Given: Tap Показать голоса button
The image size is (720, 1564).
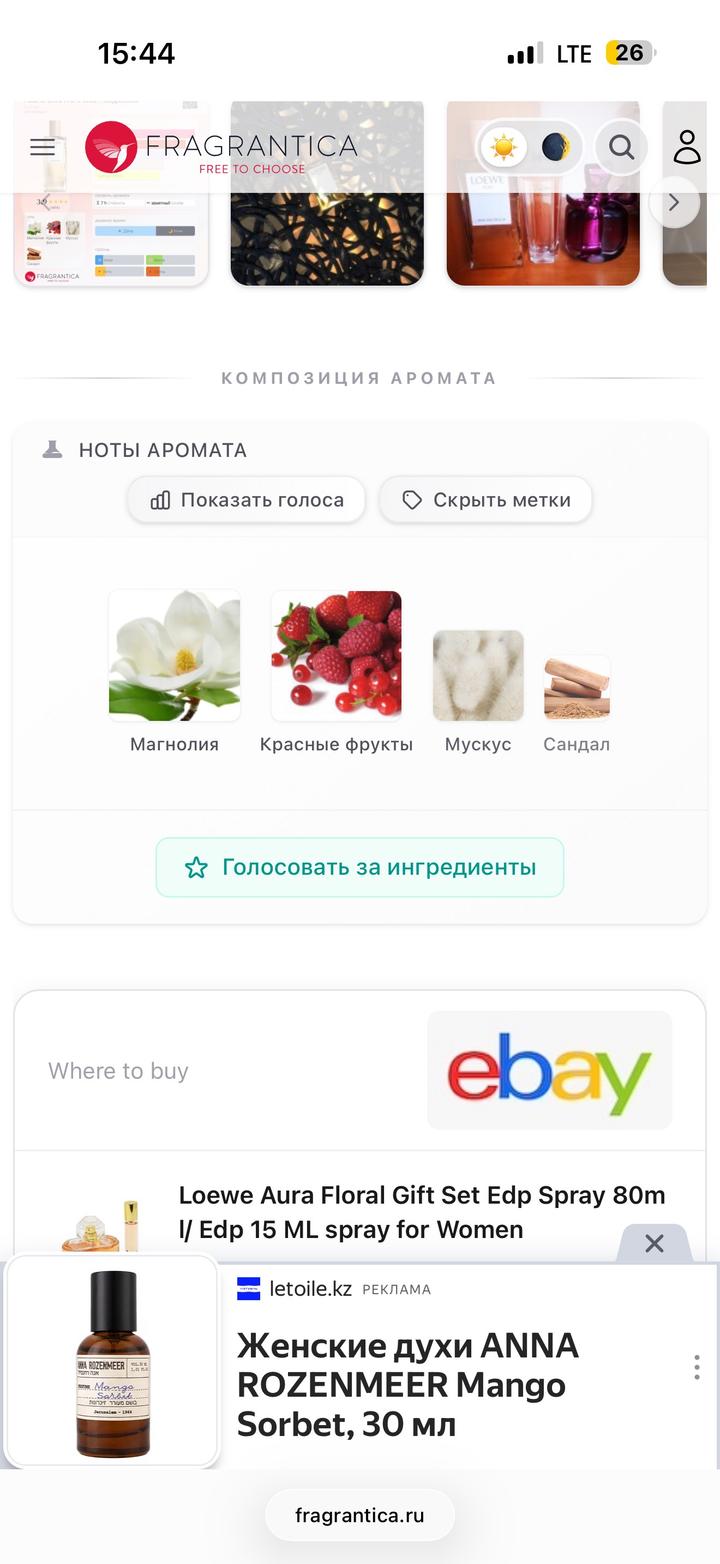Looking at the screenshot, I should point(246,500).
